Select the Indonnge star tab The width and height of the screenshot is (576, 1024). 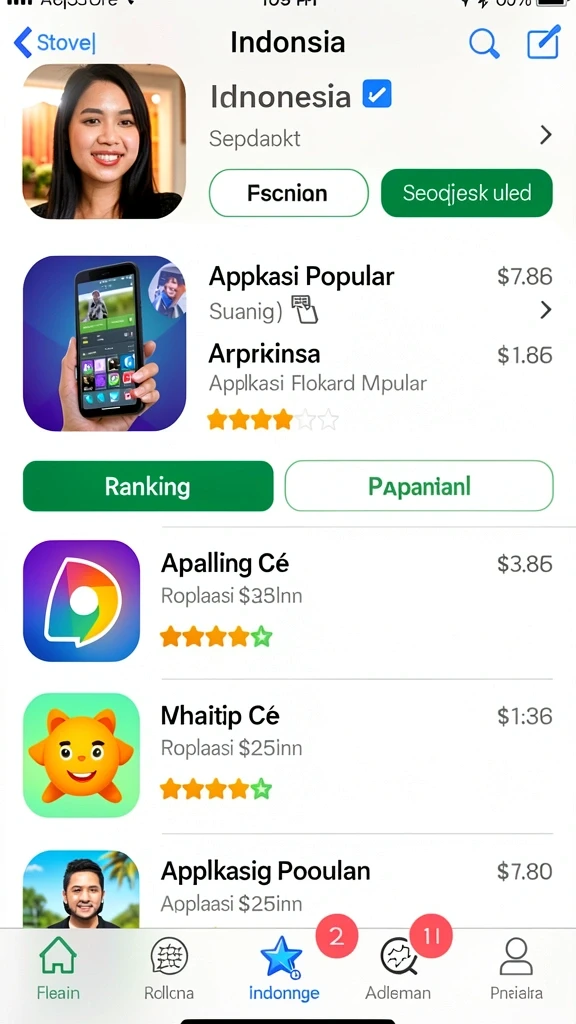tap(284, 968)
